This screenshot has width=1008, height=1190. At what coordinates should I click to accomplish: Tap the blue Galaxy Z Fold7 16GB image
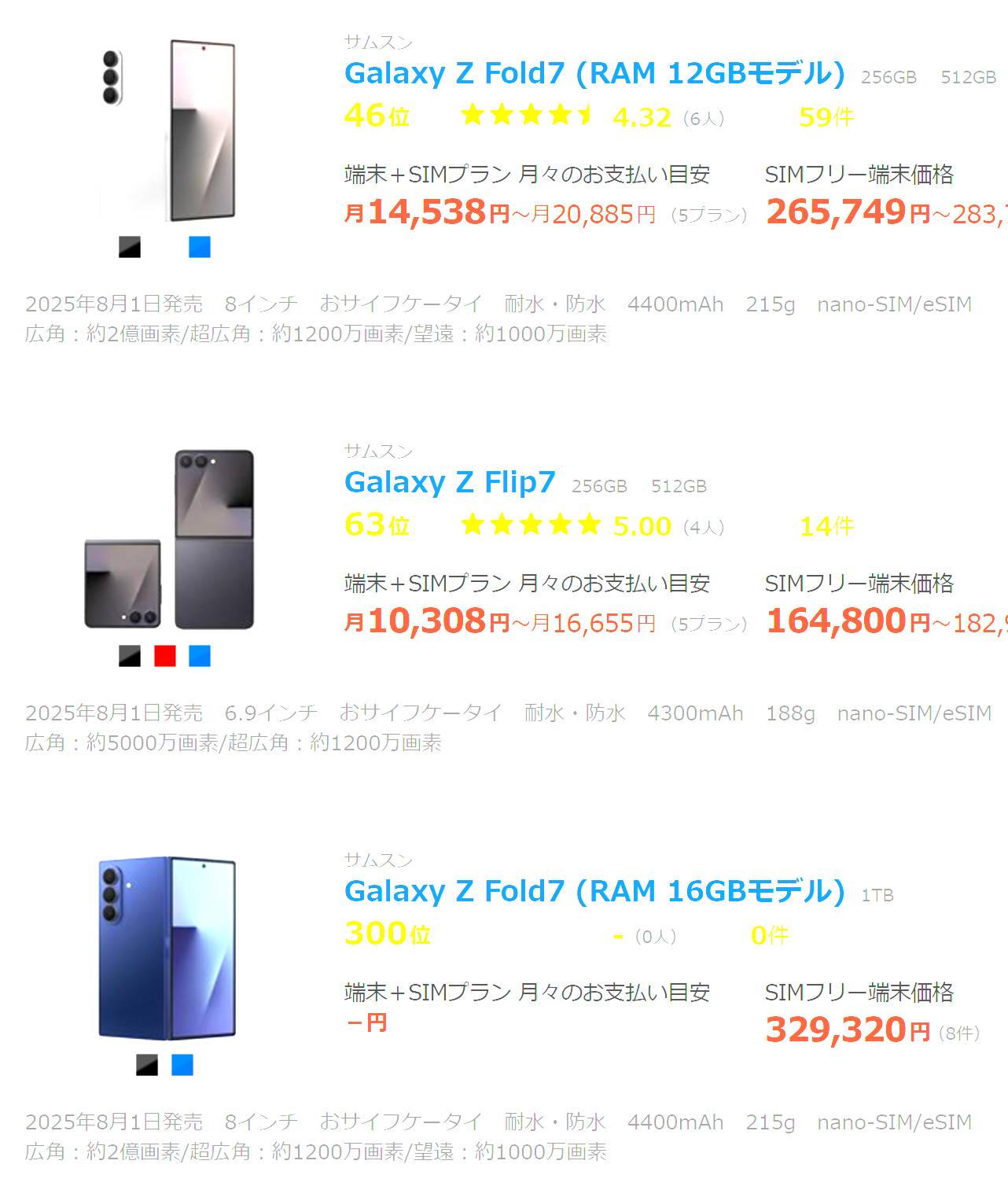(167, 949)
